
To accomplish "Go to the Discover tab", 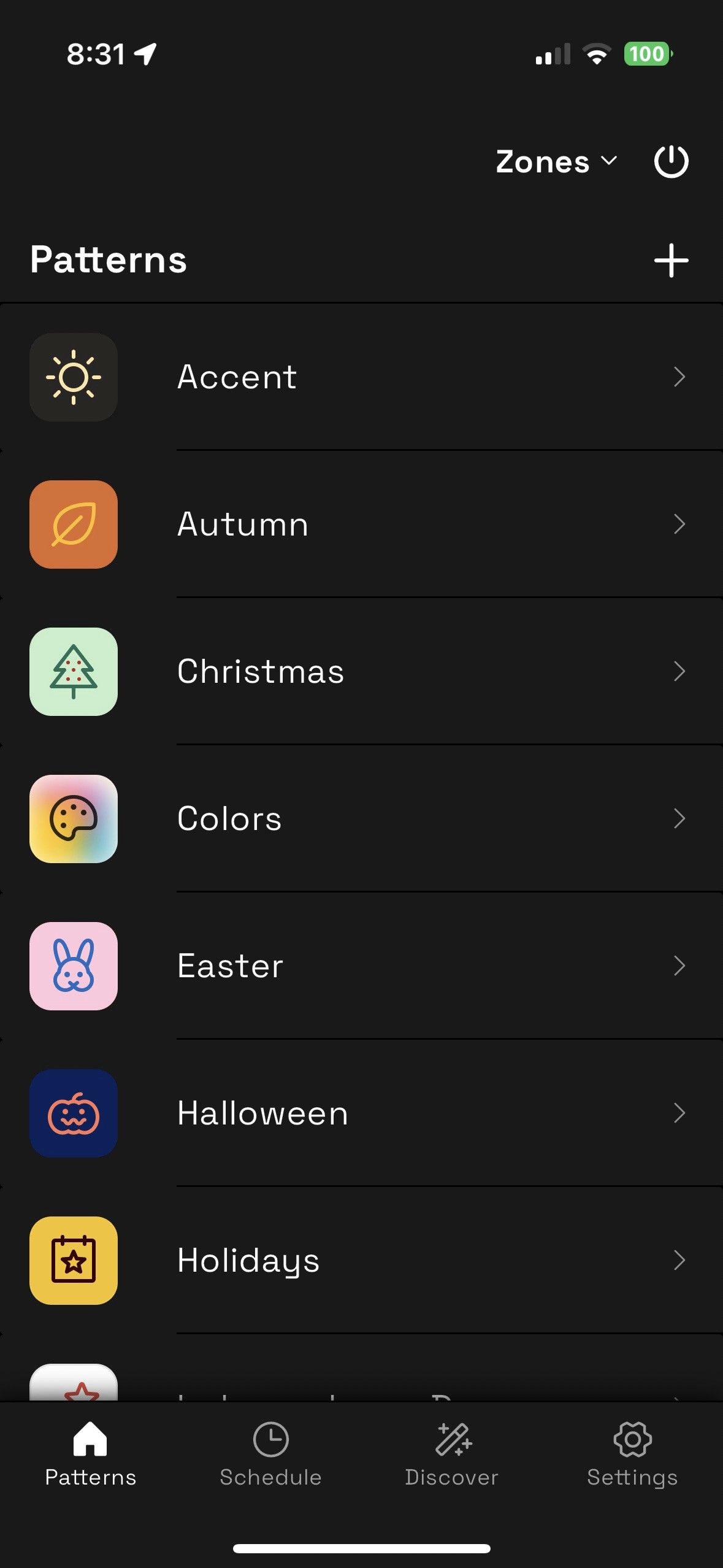I will [451, 1454].
